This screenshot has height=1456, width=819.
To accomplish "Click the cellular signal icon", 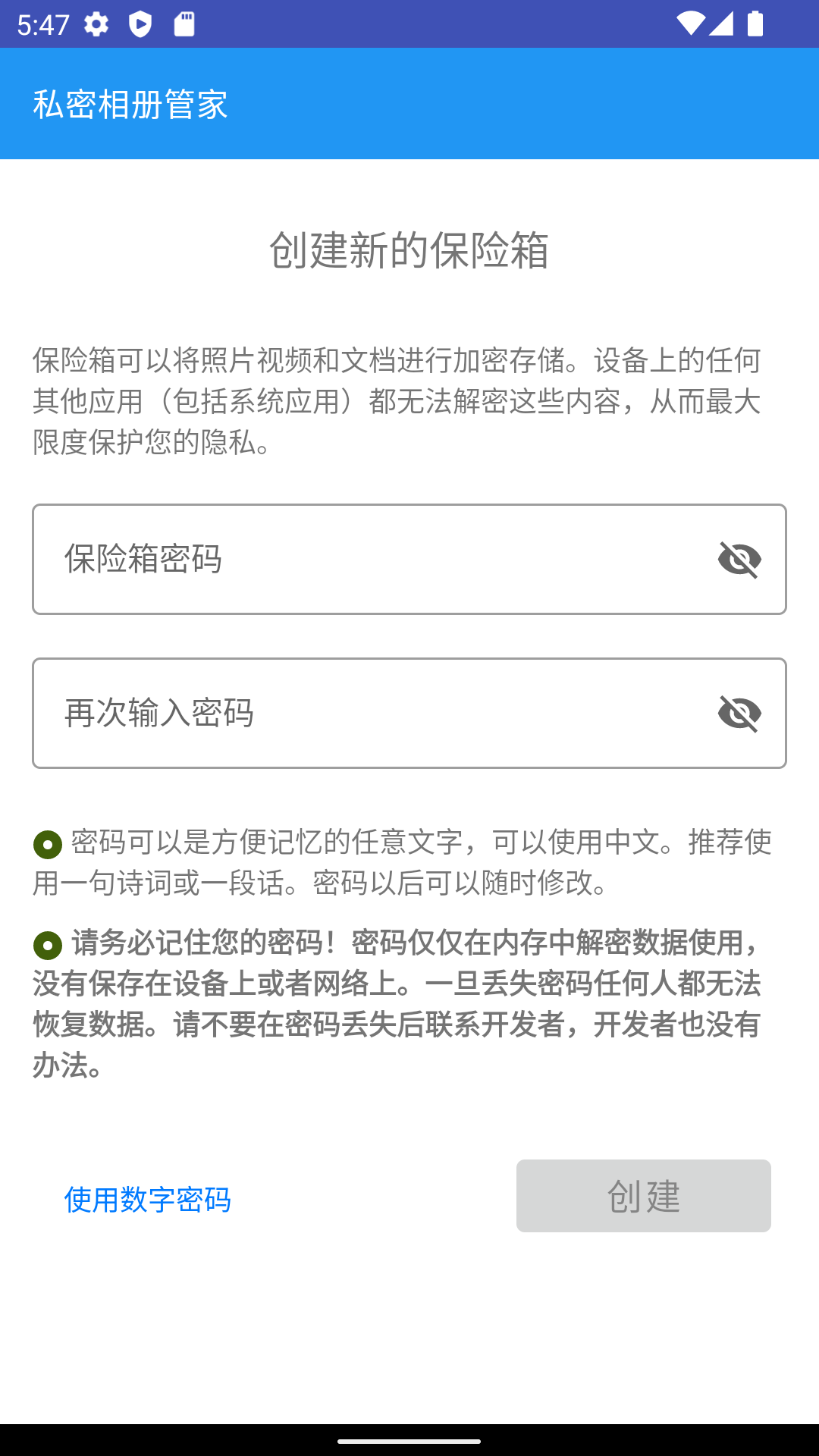I will (x=722, y=24).
